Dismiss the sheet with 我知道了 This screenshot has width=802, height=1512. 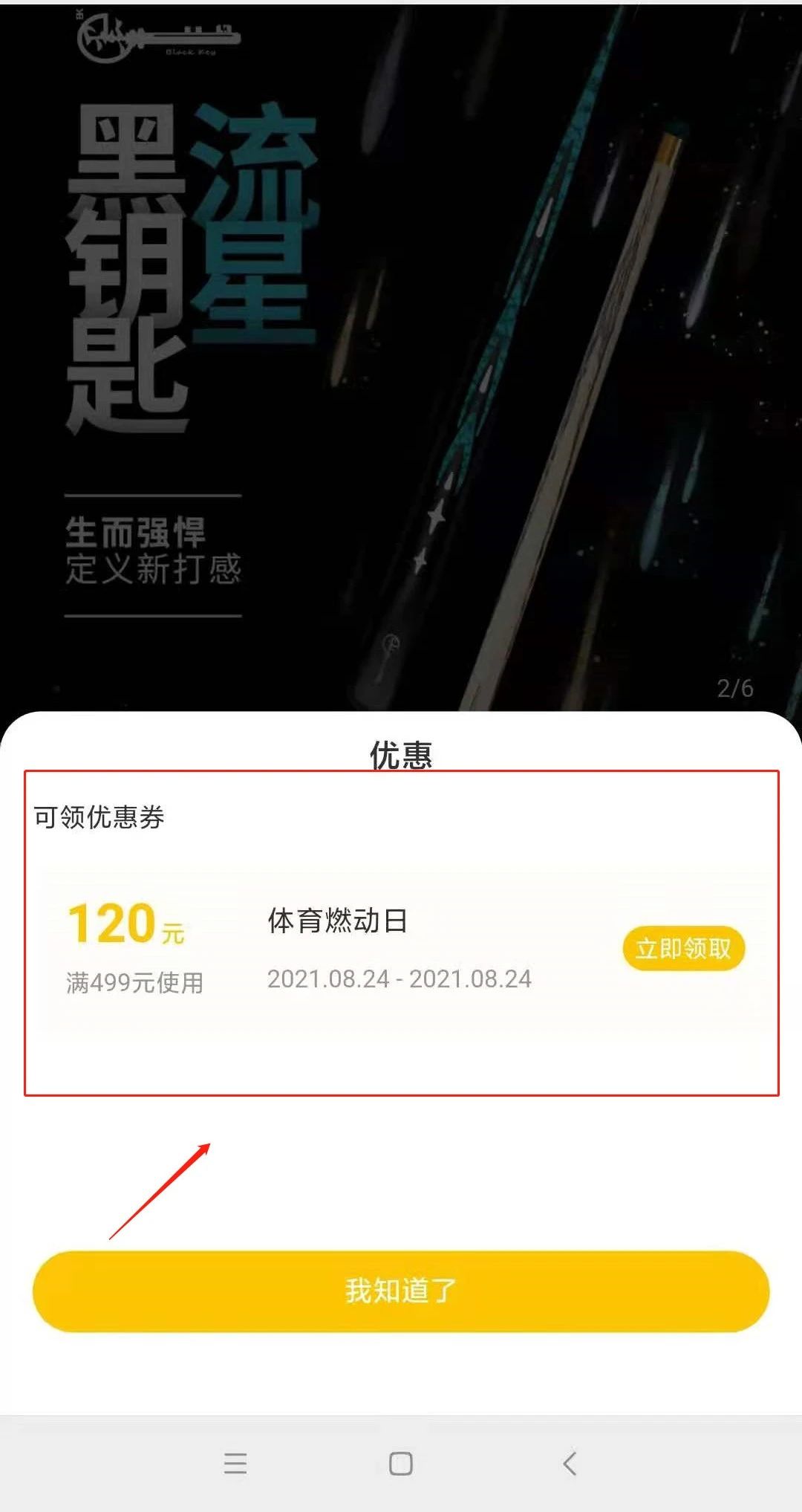(401, 1291)
